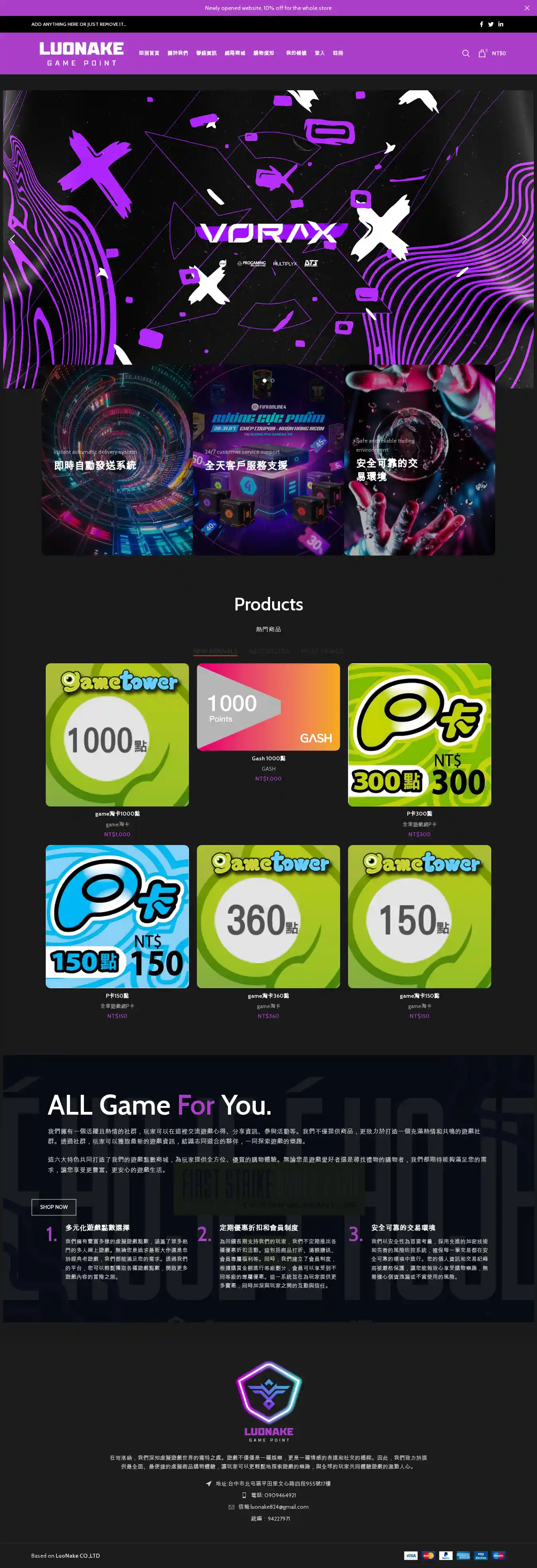
Task: Switch to the MOST VIEWED tab
Action: tap(322, 651)
